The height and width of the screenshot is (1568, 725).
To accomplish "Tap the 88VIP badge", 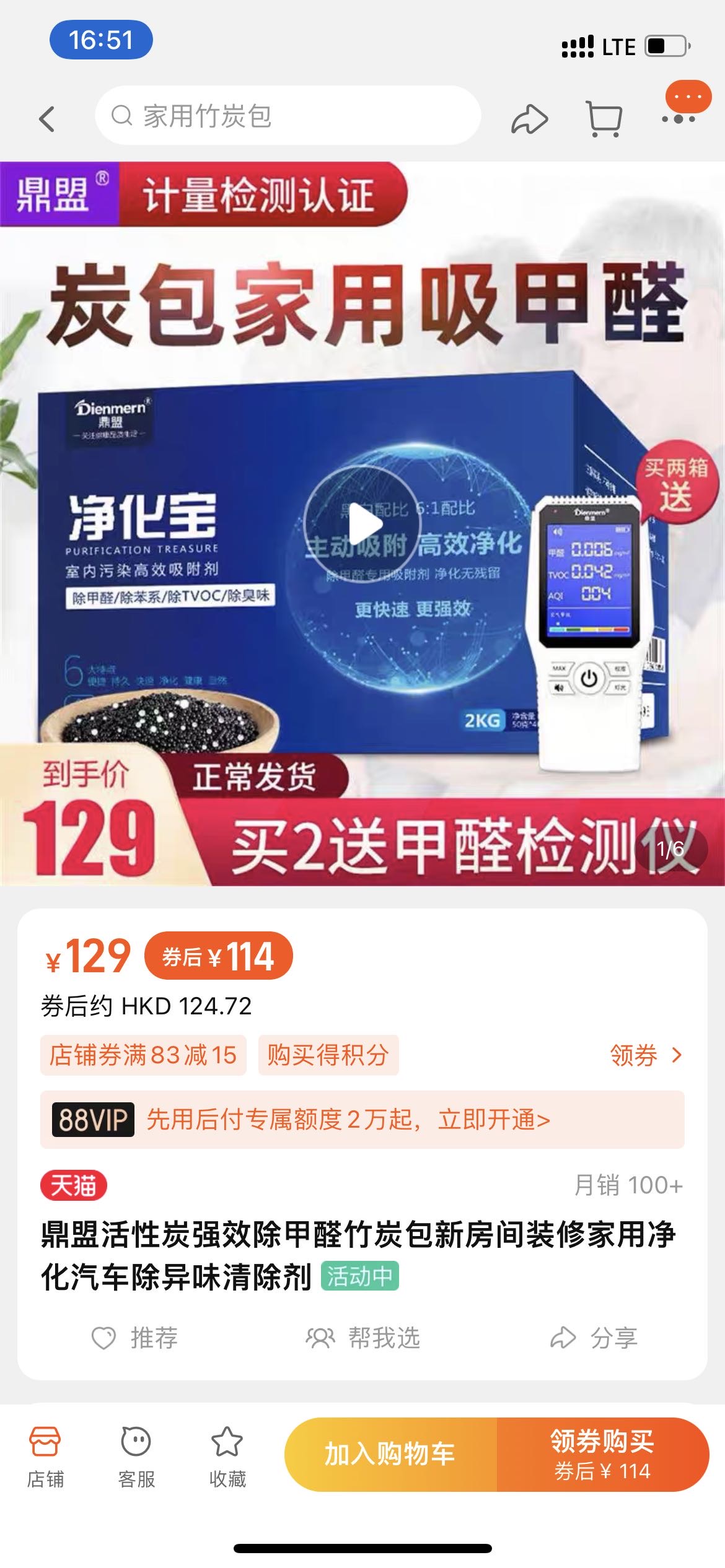I will click(x=90, y=1122).
